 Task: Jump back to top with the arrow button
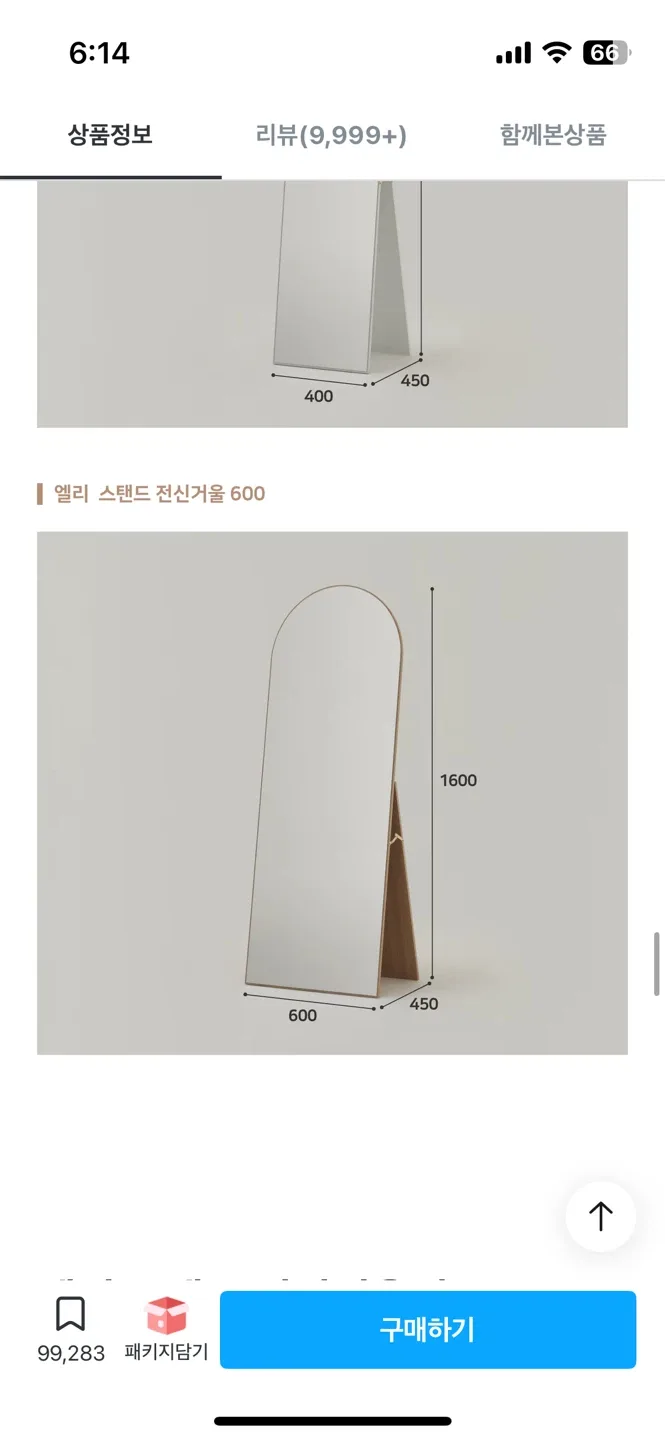[600, 1216]
